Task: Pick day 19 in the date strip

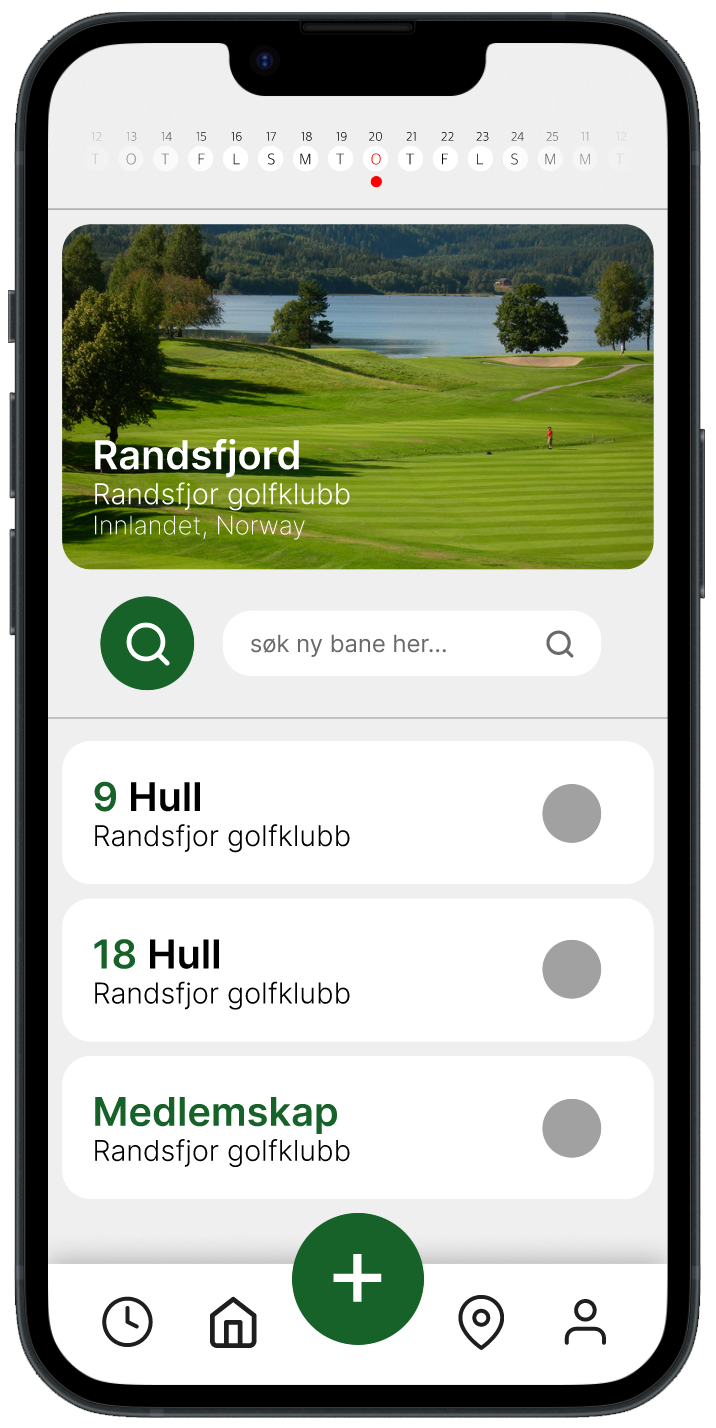Action: (341, 158)
